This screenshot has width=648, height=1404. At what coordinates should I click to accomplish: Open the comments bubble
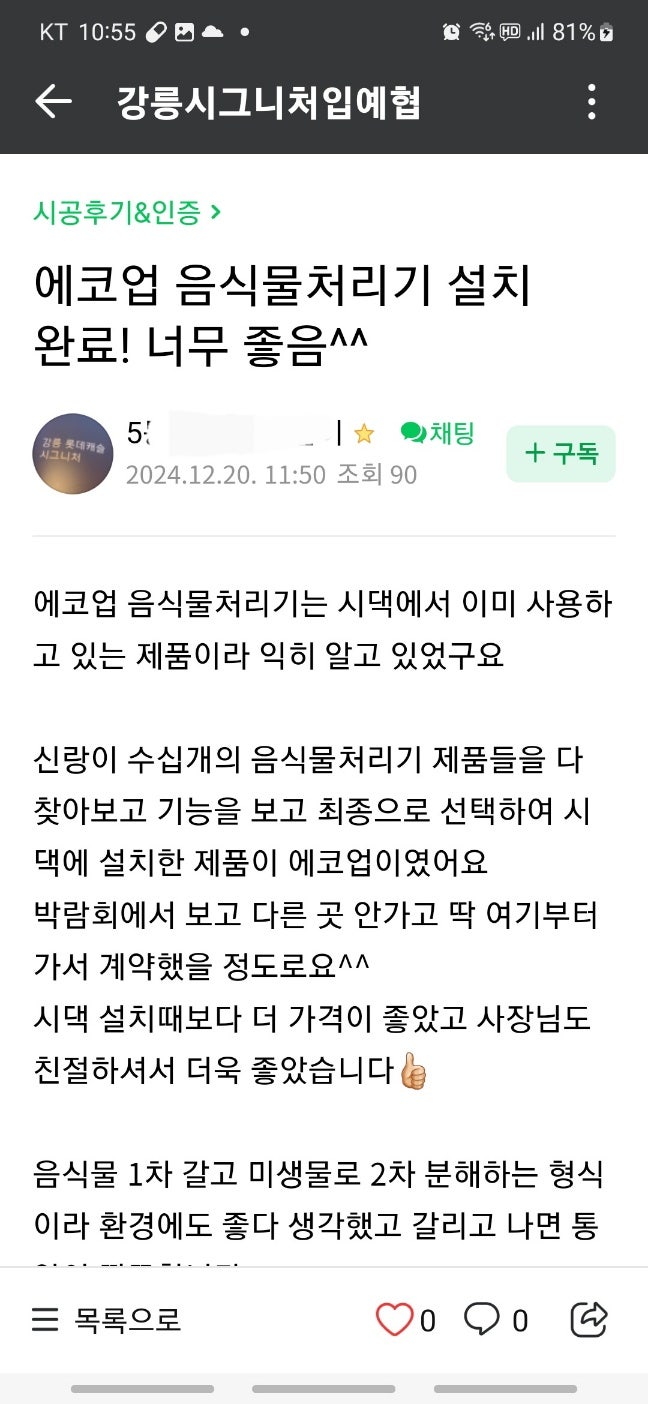pyautogui.click(x=482, y=1320)
